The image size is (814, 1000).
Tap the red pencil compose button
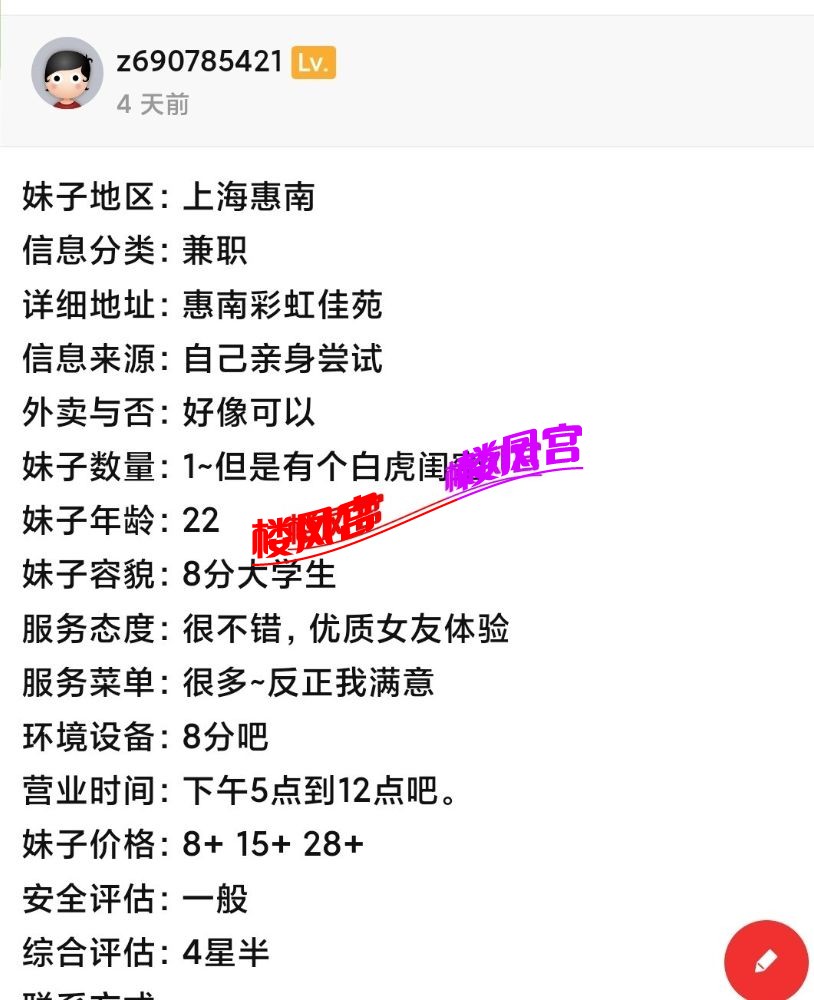[765, 961]
